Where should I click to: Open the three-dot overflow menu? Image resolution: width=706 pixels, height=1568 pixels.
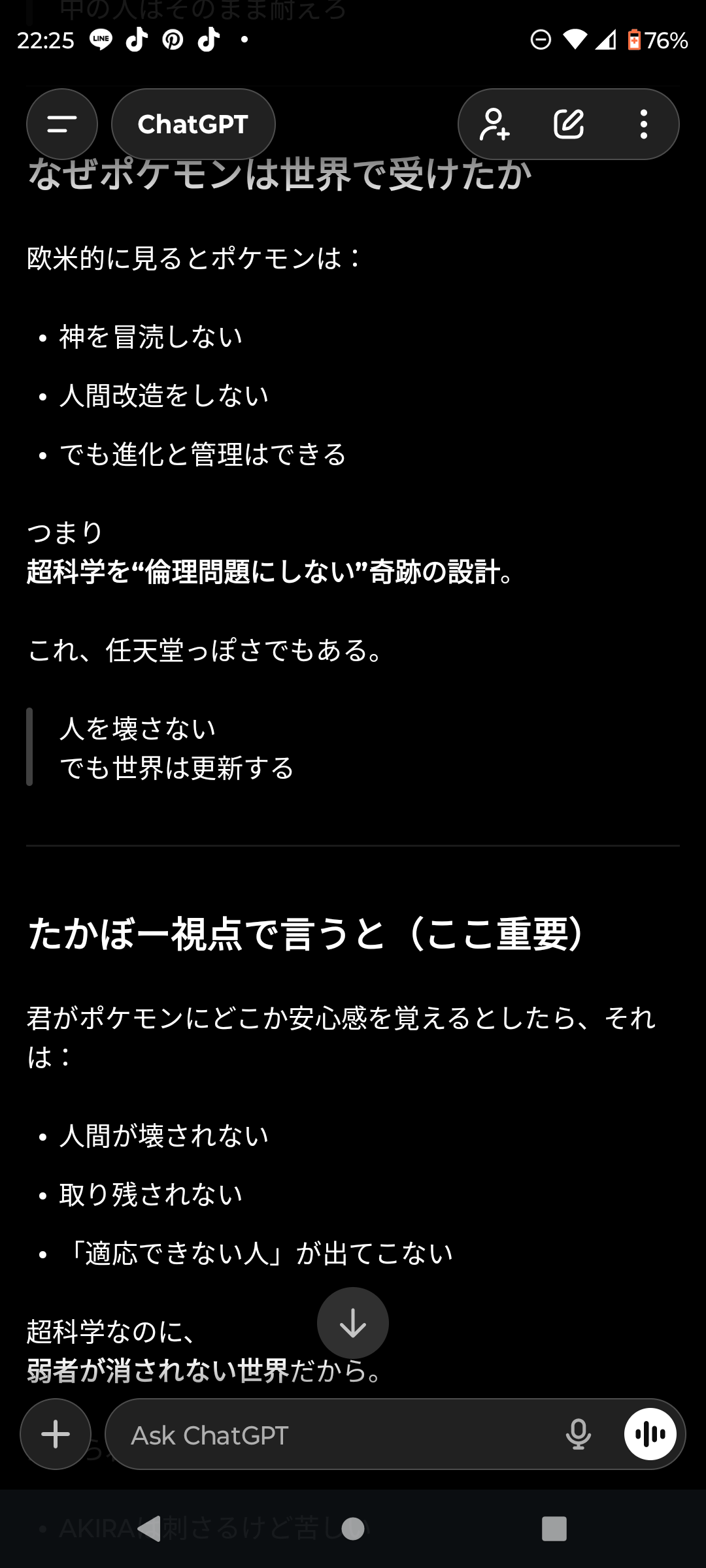(644, 124)
